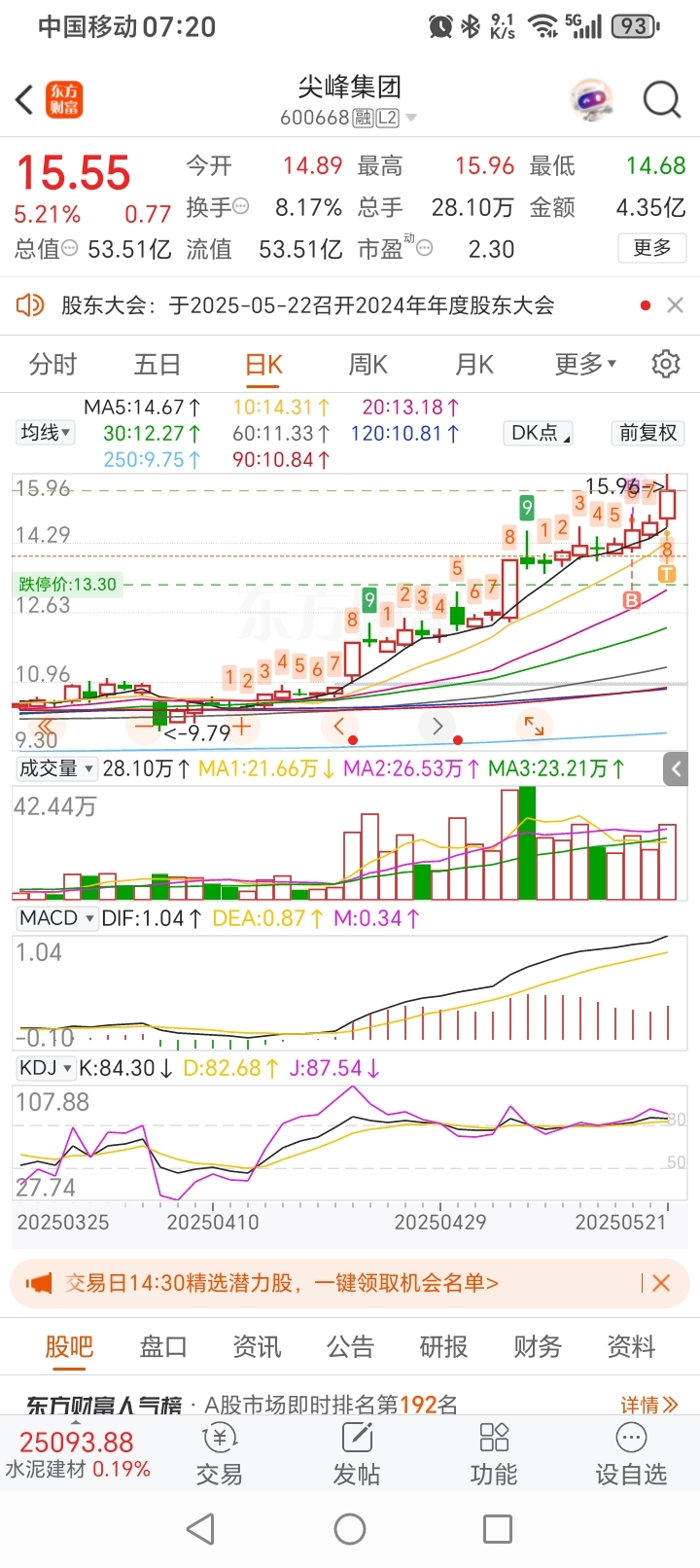
Task: Switch to the 五日 chart tab
Action: pos(157,365)
